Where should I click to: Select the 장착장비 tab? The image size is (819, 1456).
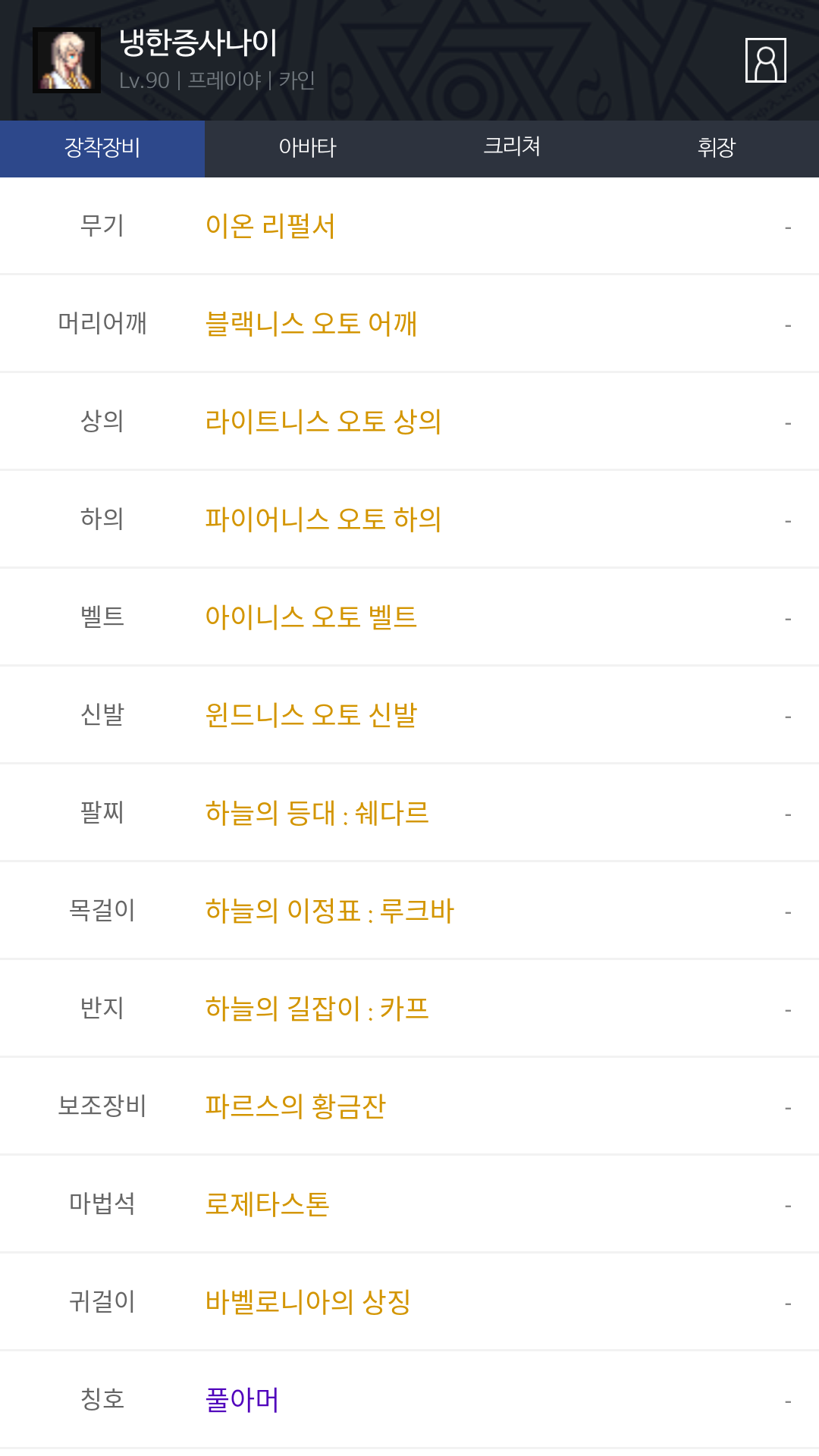pyautogui.click(x=102, y=149)
